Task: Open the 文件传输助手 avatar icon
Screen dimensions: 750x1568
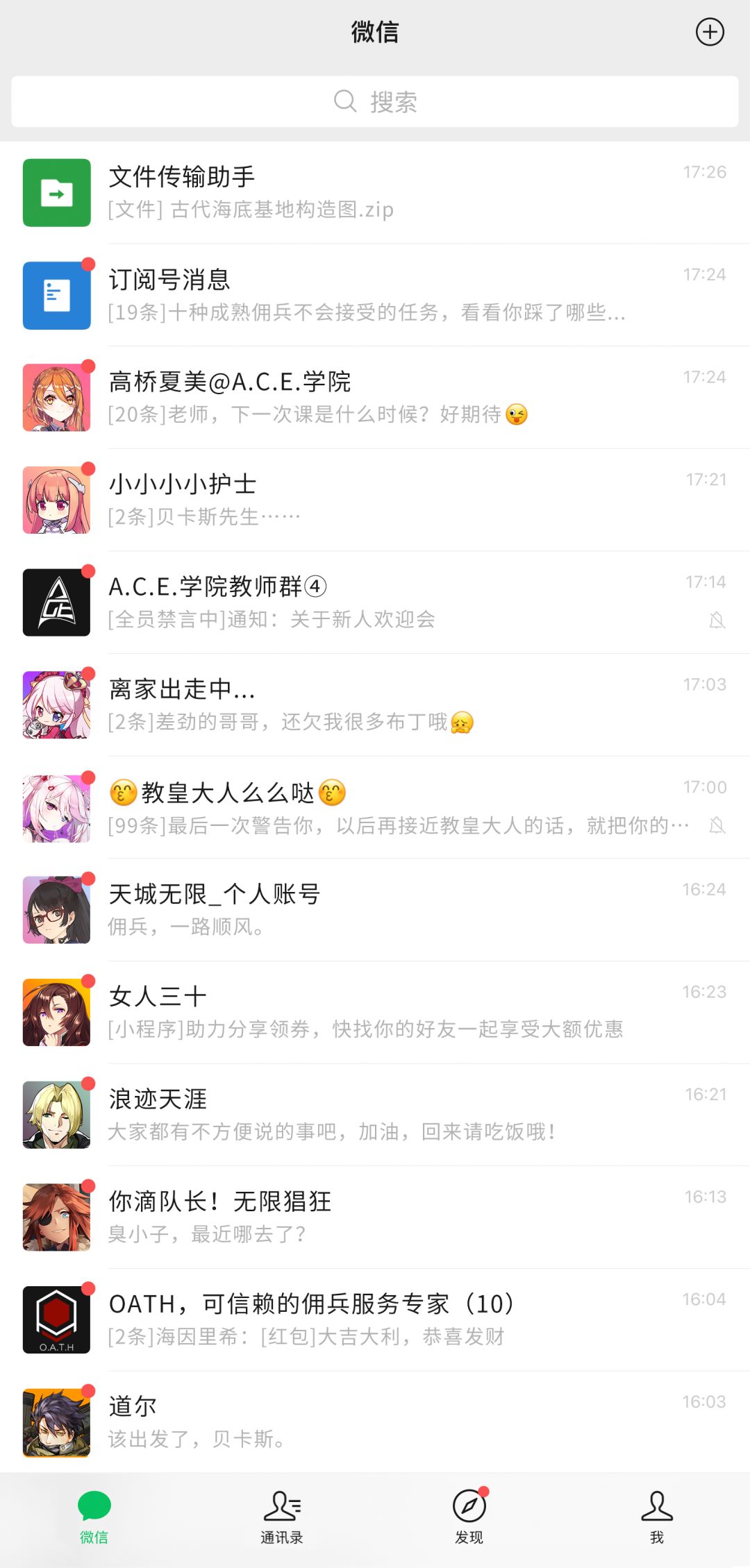Action: (x=56, y=192)
